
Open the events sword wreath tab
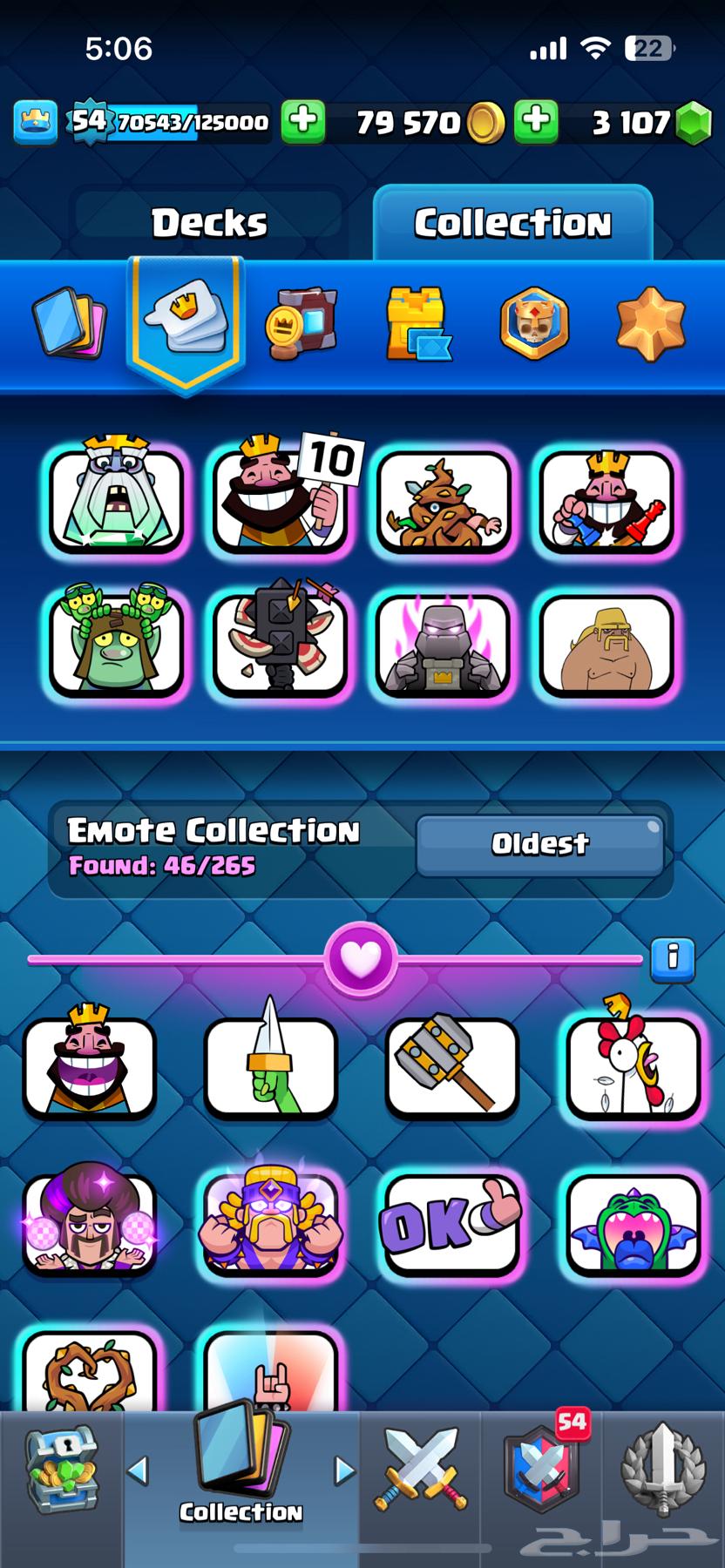pyautogui.click(x=662, y=1471)
